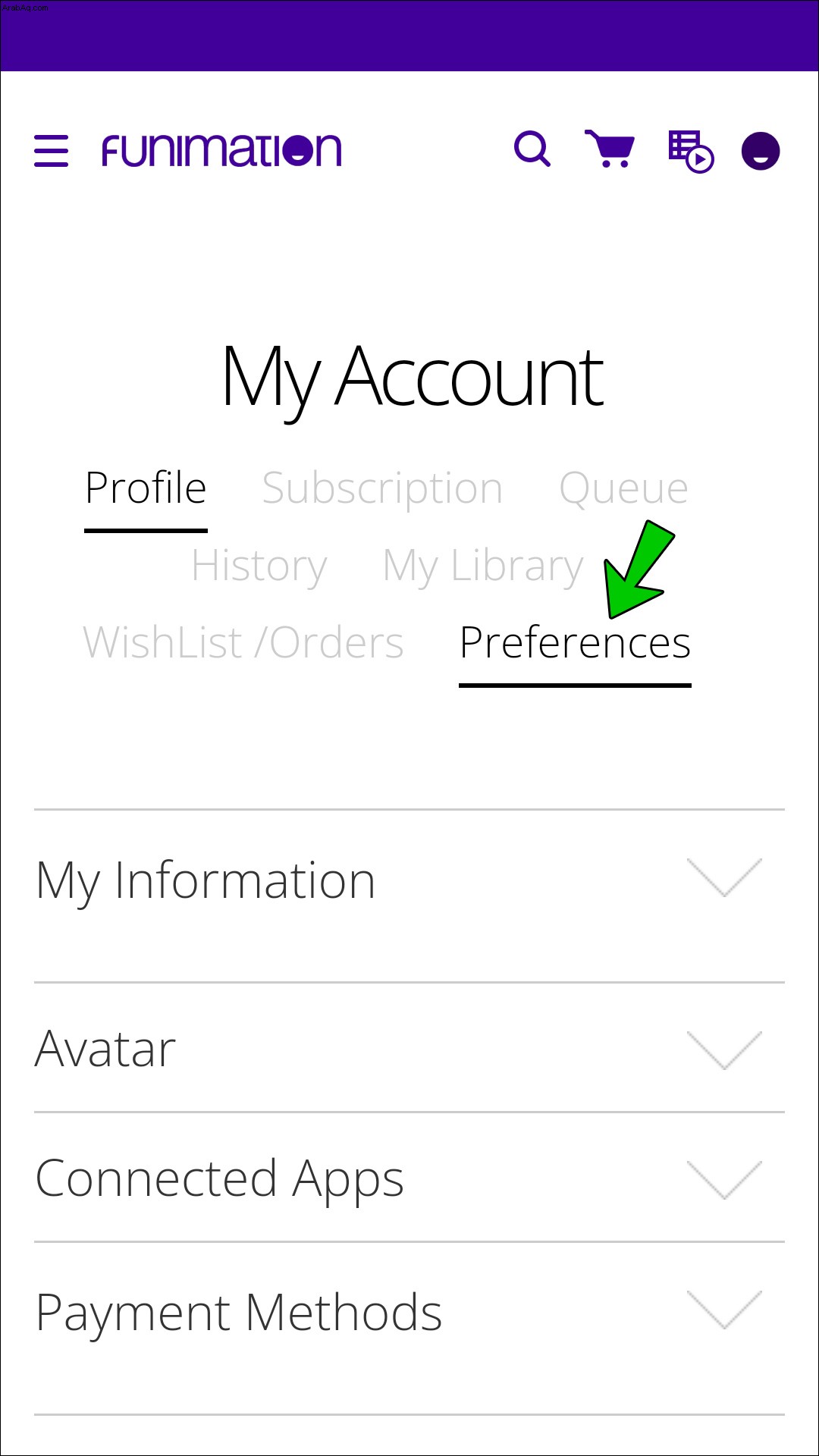
Task: Switch to the Queue tab
Action: 623,488
